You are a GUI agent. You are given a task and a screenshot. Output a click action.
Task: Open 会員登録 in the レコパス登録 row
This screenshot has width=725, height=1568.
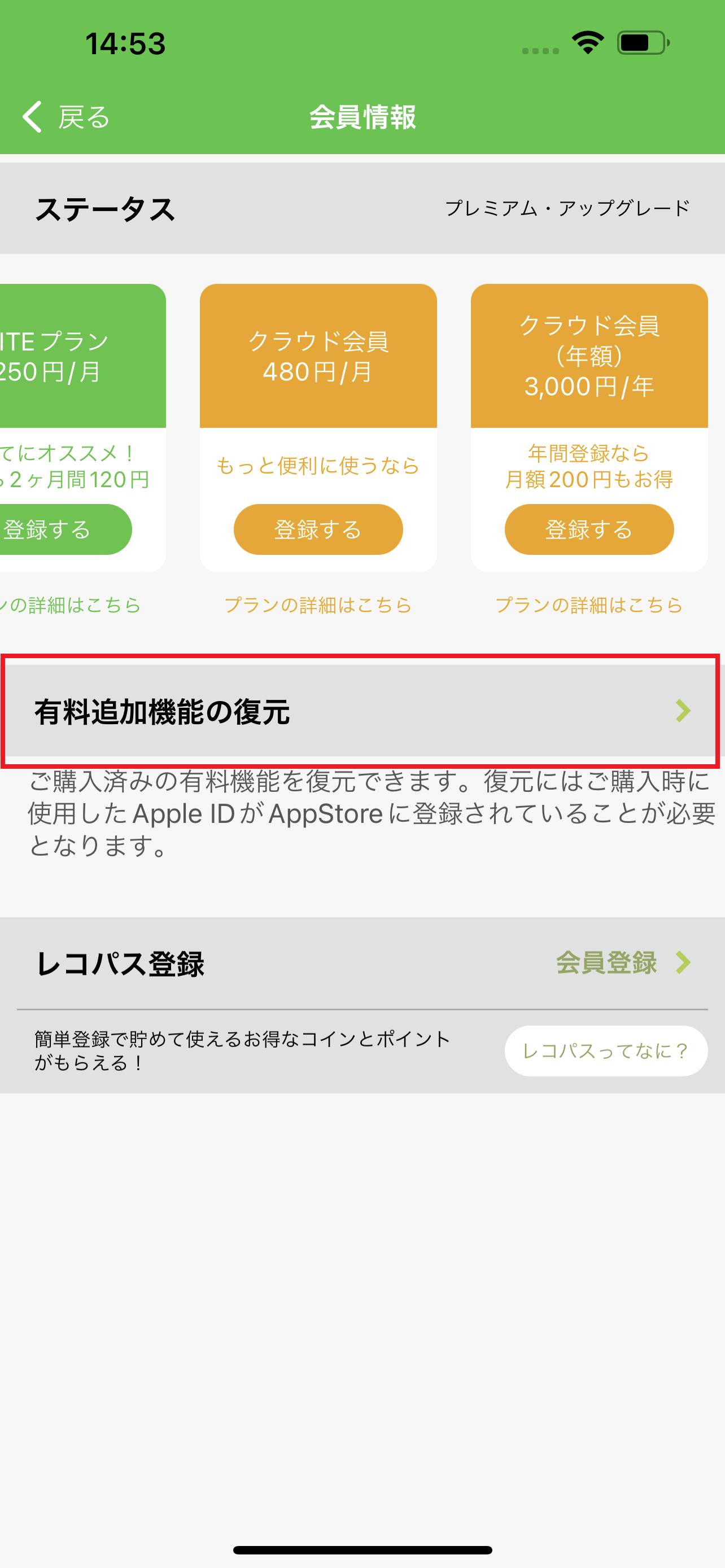[621, 962]
